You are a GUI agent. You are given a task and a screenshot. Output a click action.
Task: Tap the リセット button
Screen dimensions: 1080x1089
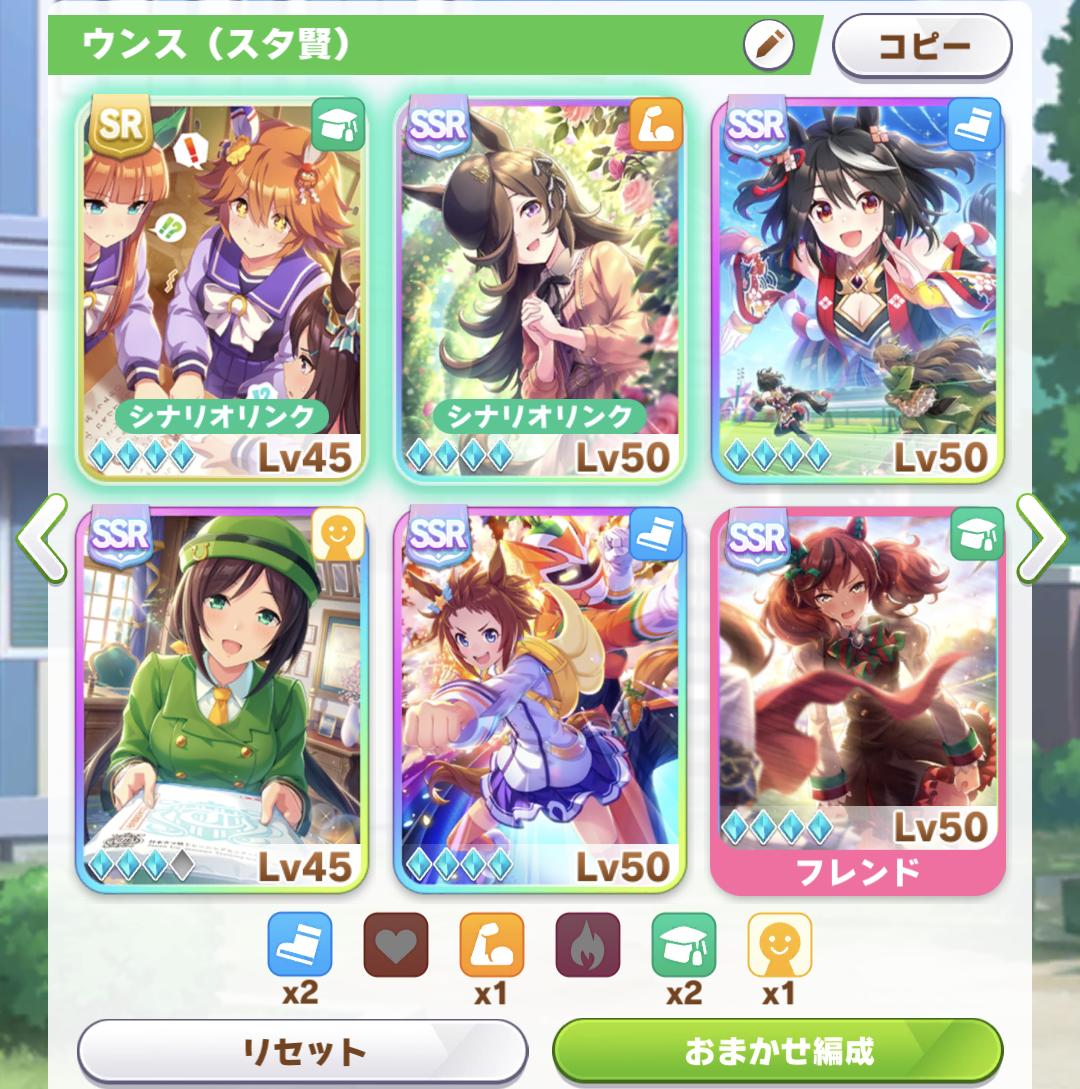[302, 1051]
